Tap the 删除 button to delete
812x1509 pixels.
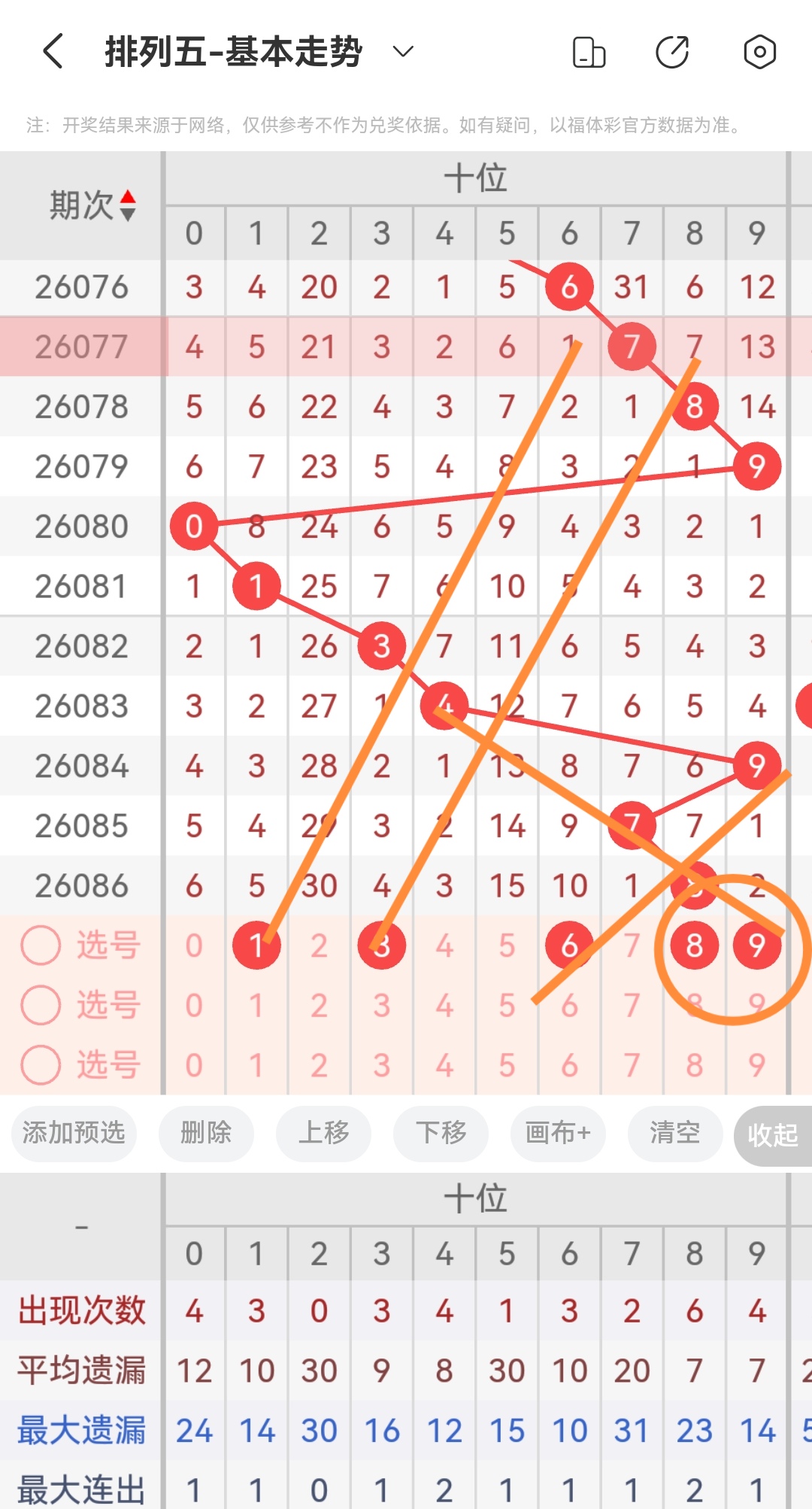207,1134
